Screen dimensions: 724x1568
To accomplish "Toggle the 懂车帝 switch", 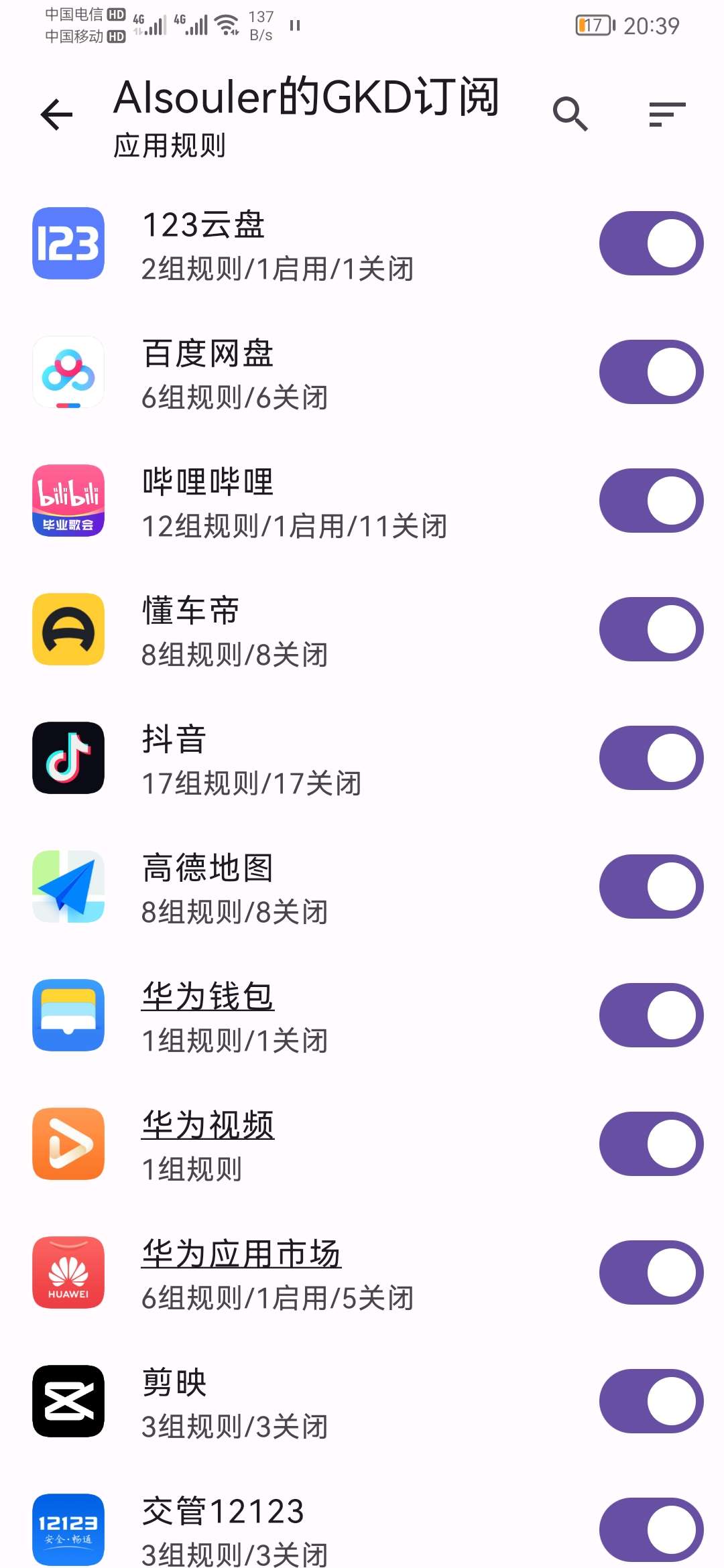I will click(651, 629).
